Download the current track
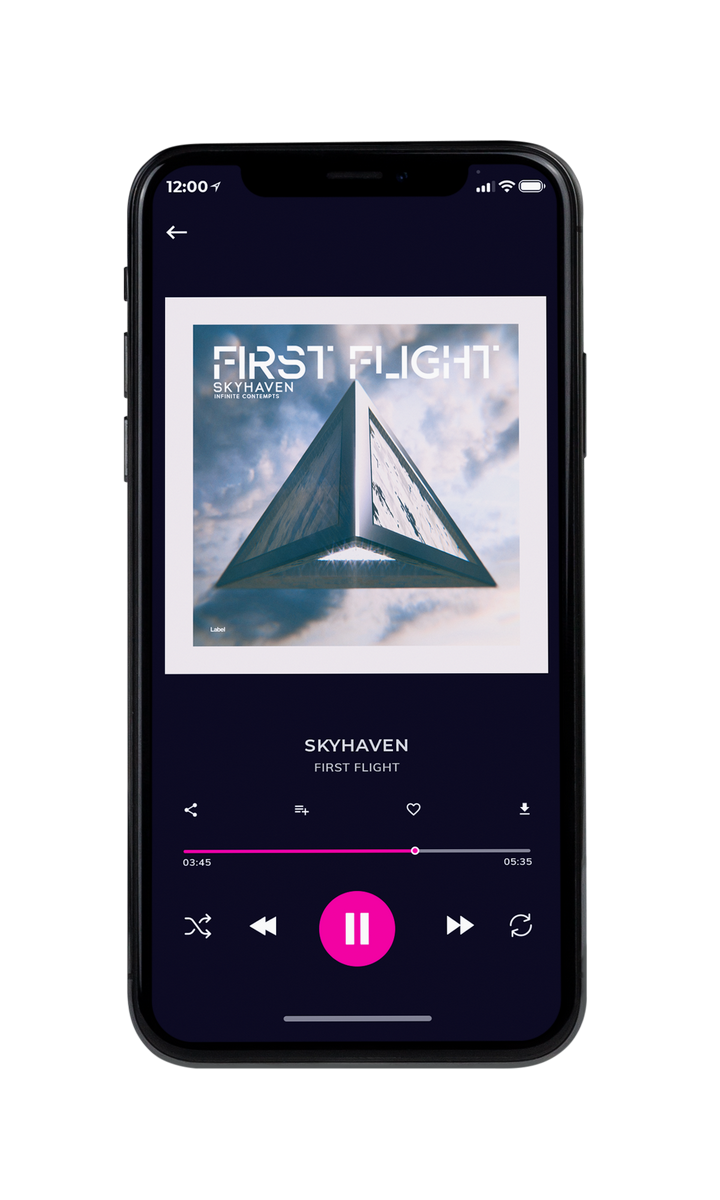 [x=524, y=809]
